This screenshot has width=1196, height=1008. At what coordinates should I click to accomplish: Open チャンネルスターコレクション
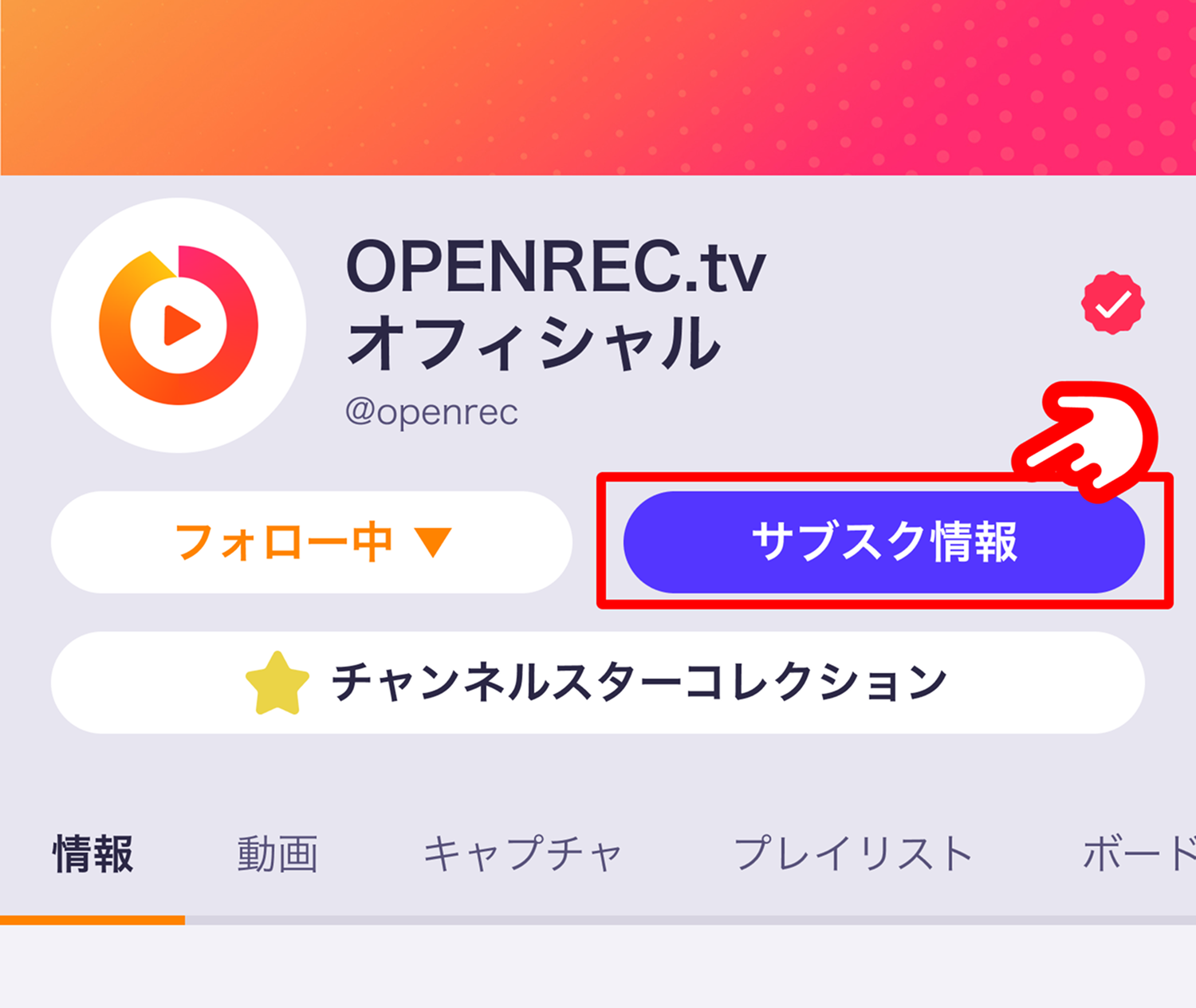(x=597, y=683)
